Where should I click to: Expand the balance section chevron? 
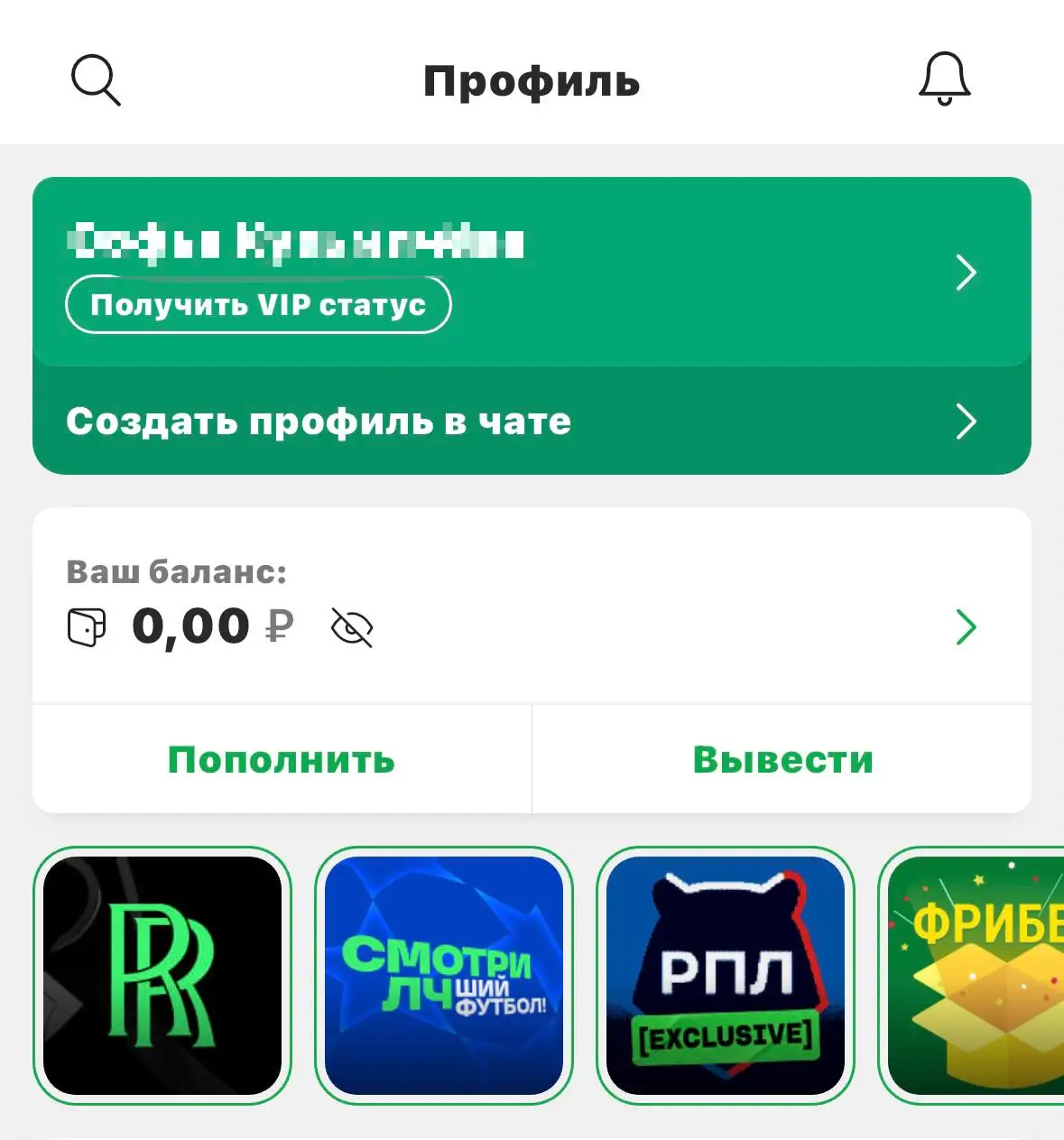click(x=967, y=627)
